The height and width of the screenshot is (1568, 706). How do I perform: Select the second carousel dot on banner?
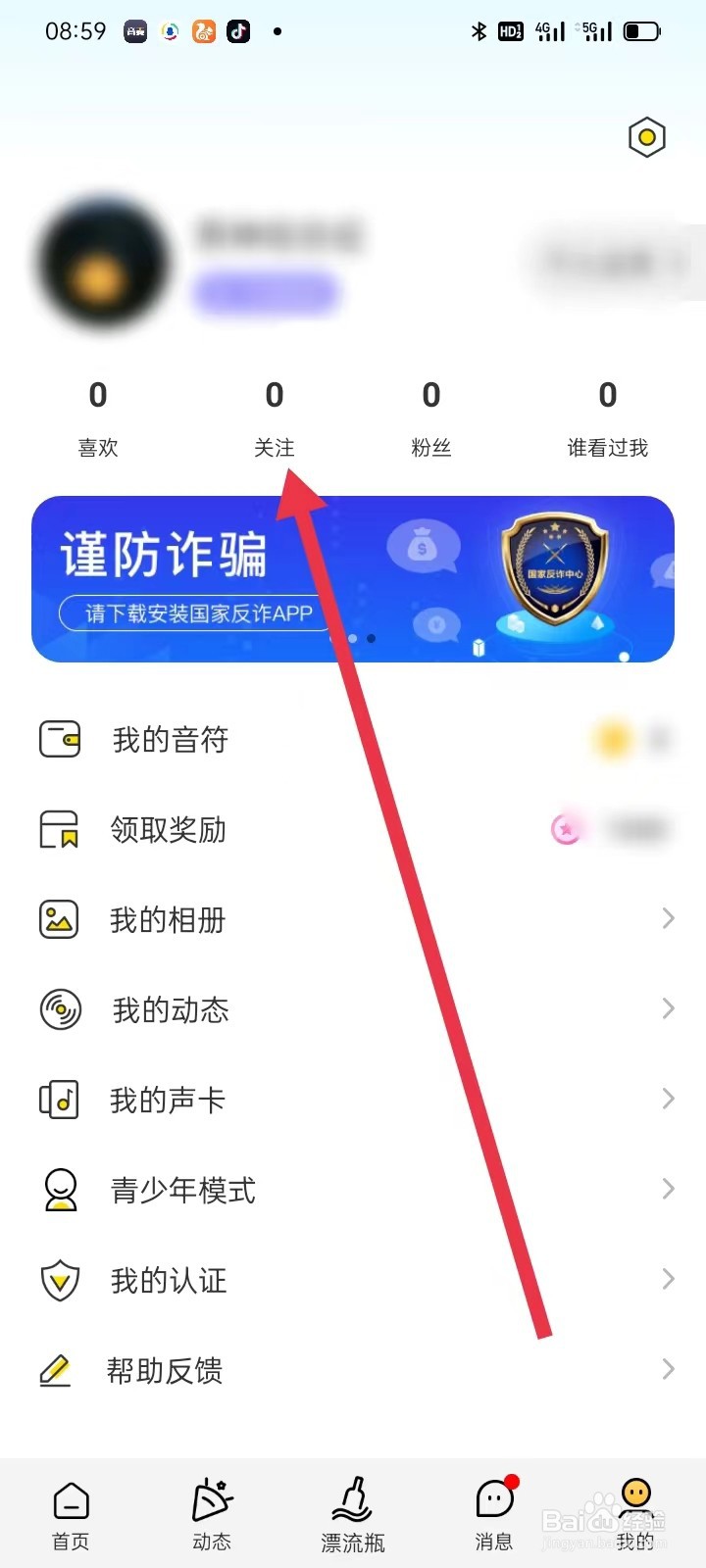point(371,638)
